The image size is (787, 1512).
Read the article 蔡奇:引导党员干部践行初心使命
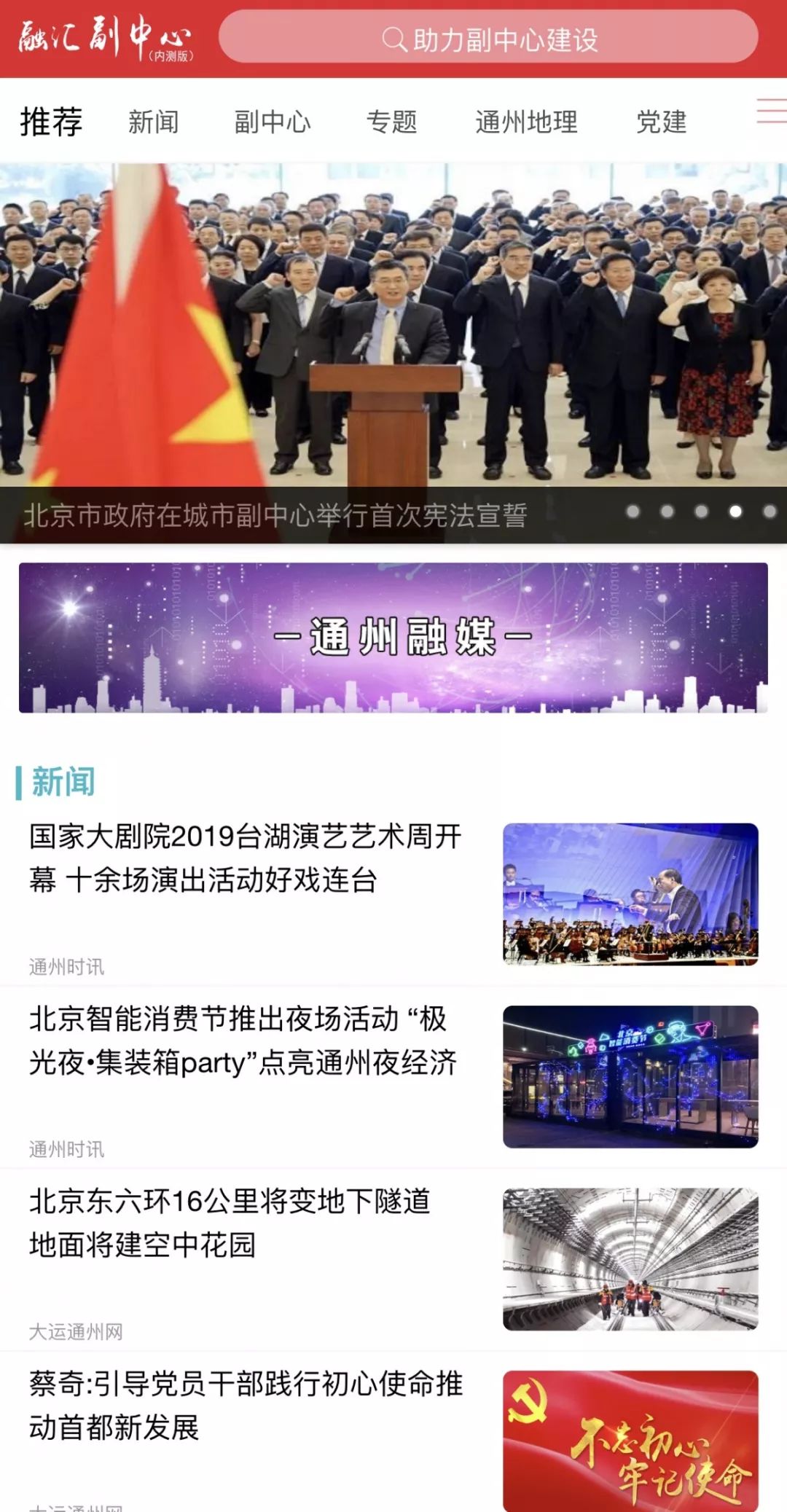pos(246,1405)
